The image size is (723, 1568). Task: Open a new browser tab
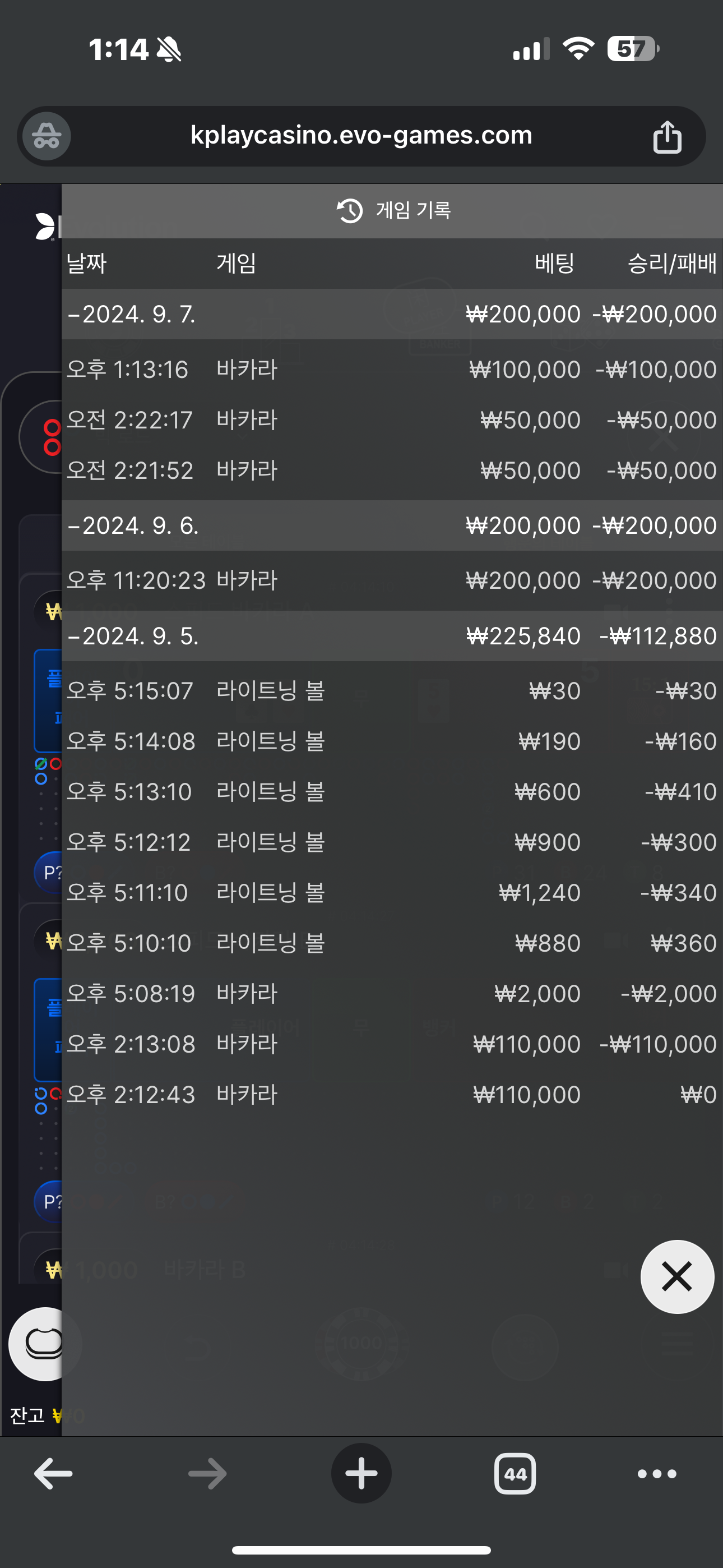(361, 1474)
